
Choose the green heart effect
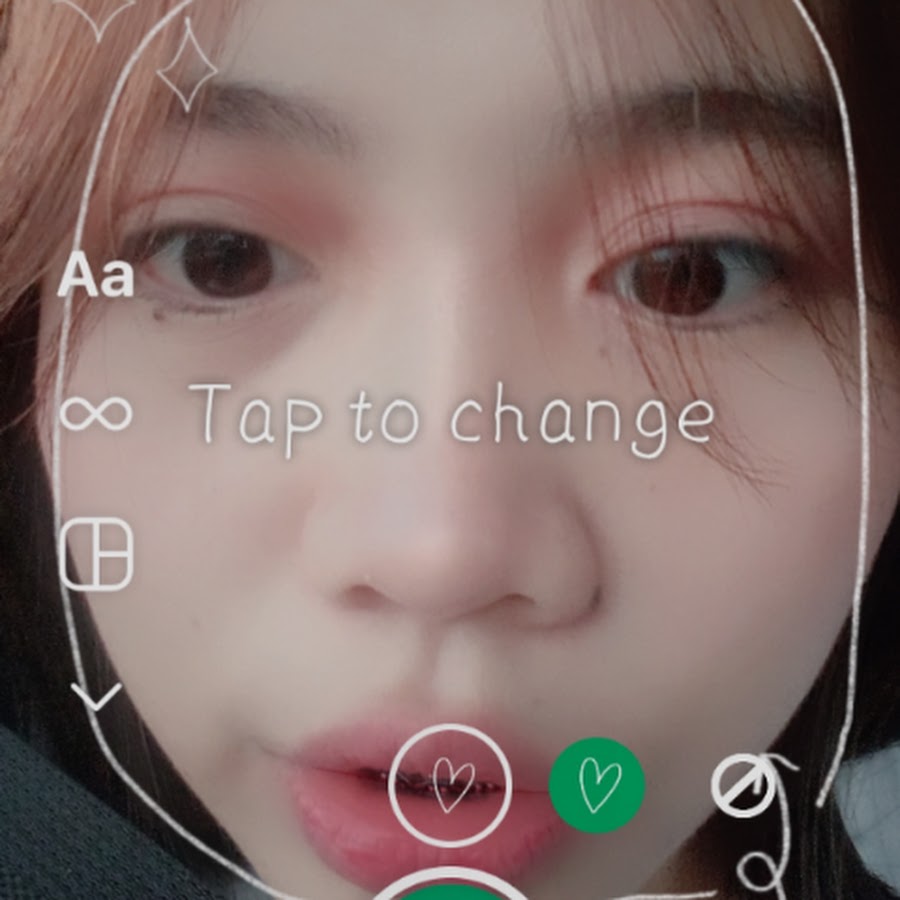596,786
